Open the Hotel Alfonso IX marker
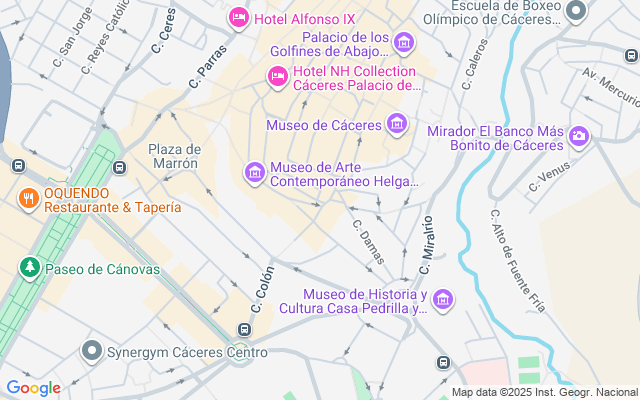Image resolution: width=640 pixels, height=400 pixels. point(239,18)
